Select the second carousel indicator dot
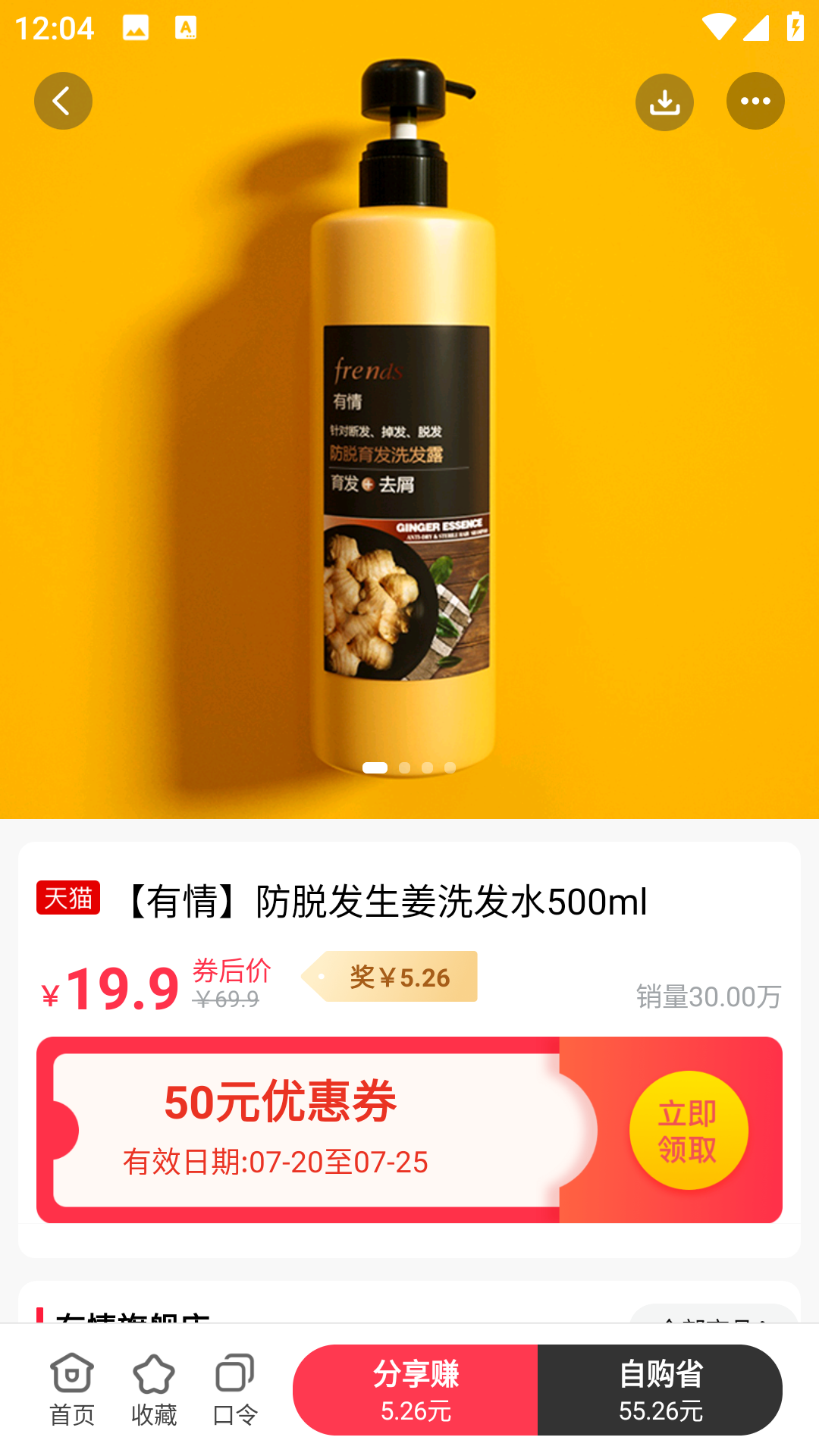The width and height of the screenshot is (819, 1456). pos(404,768)
